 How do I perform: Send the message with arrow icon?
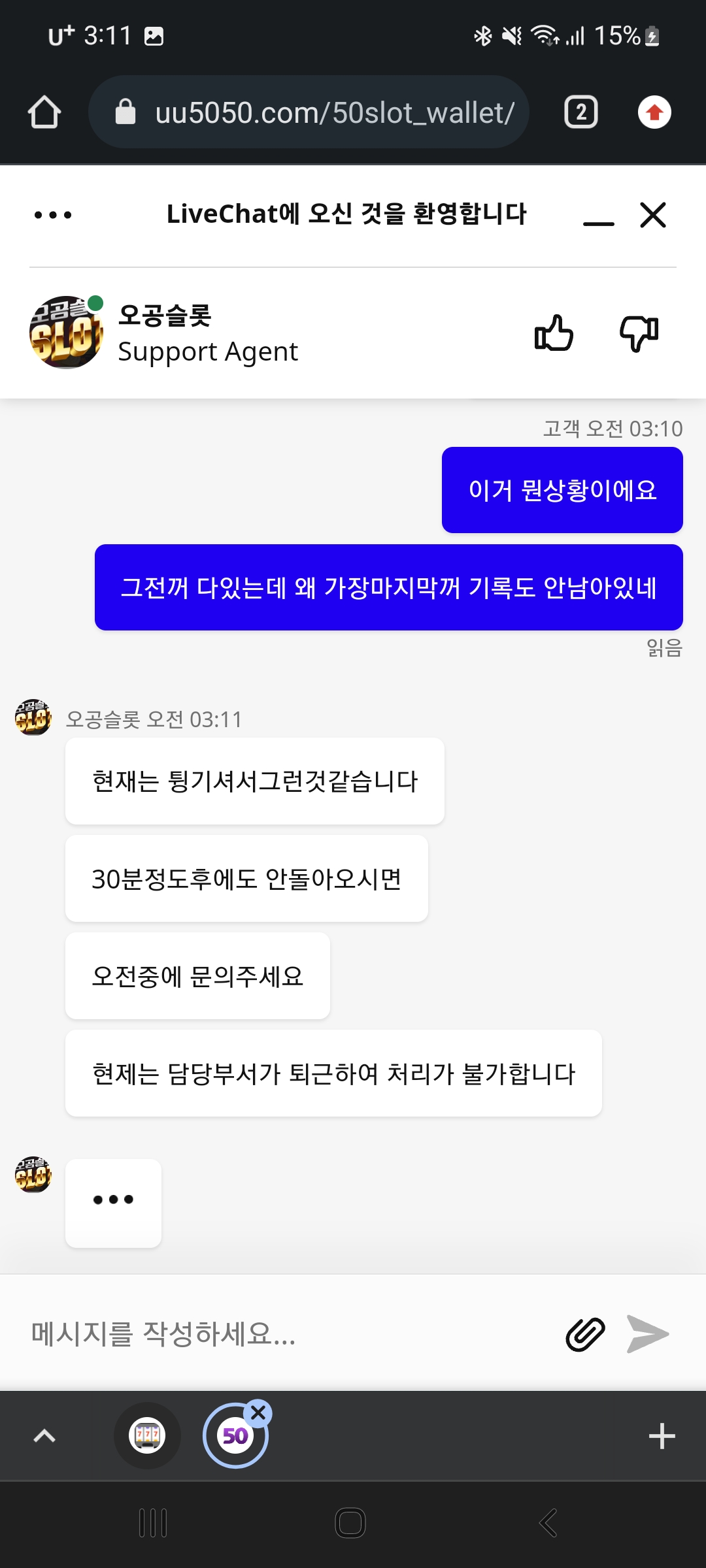(647, 1333)
